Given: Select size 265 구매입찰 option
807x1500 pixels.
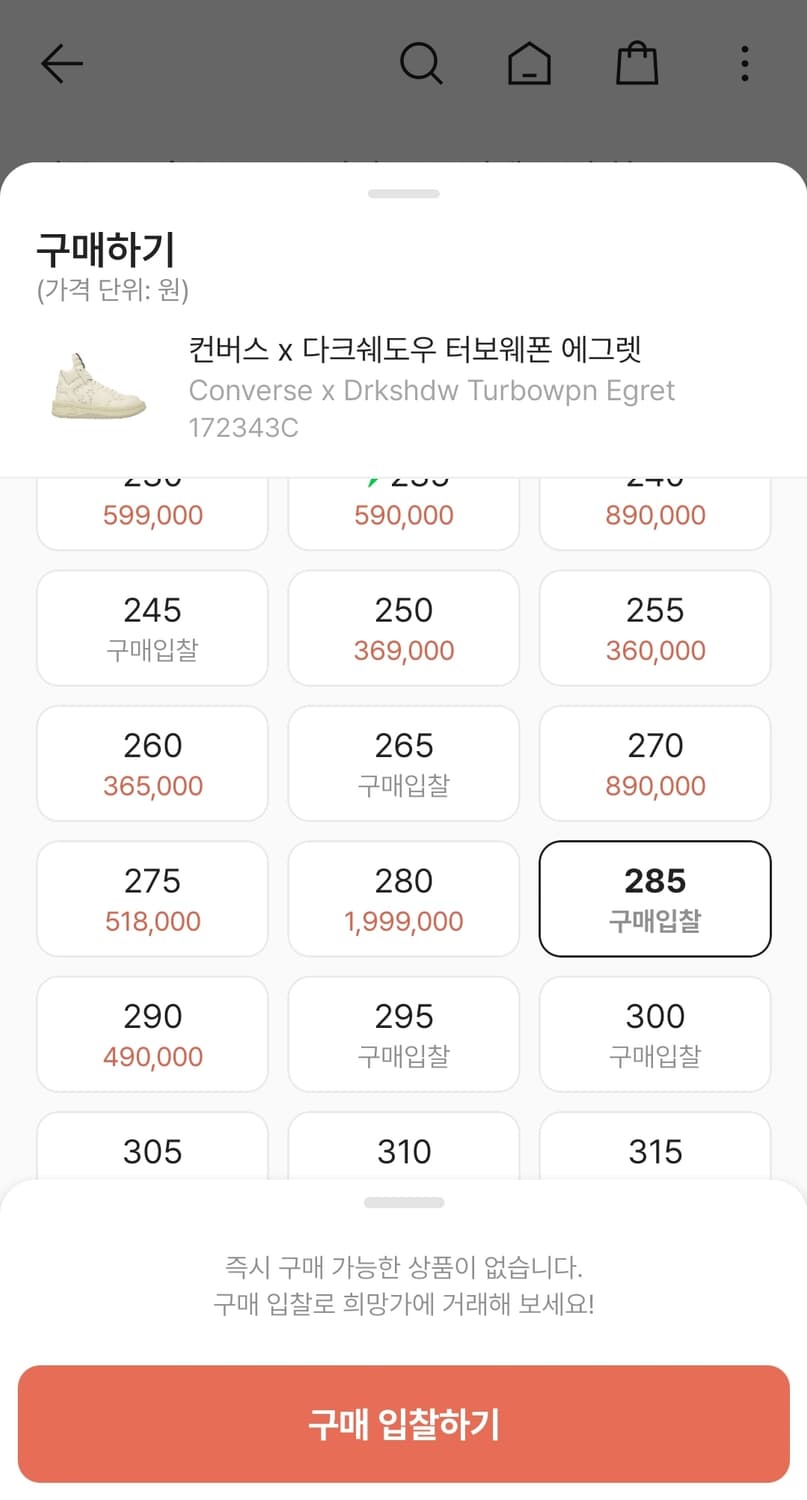Looking at the screenshot, I should click(403, 763).
